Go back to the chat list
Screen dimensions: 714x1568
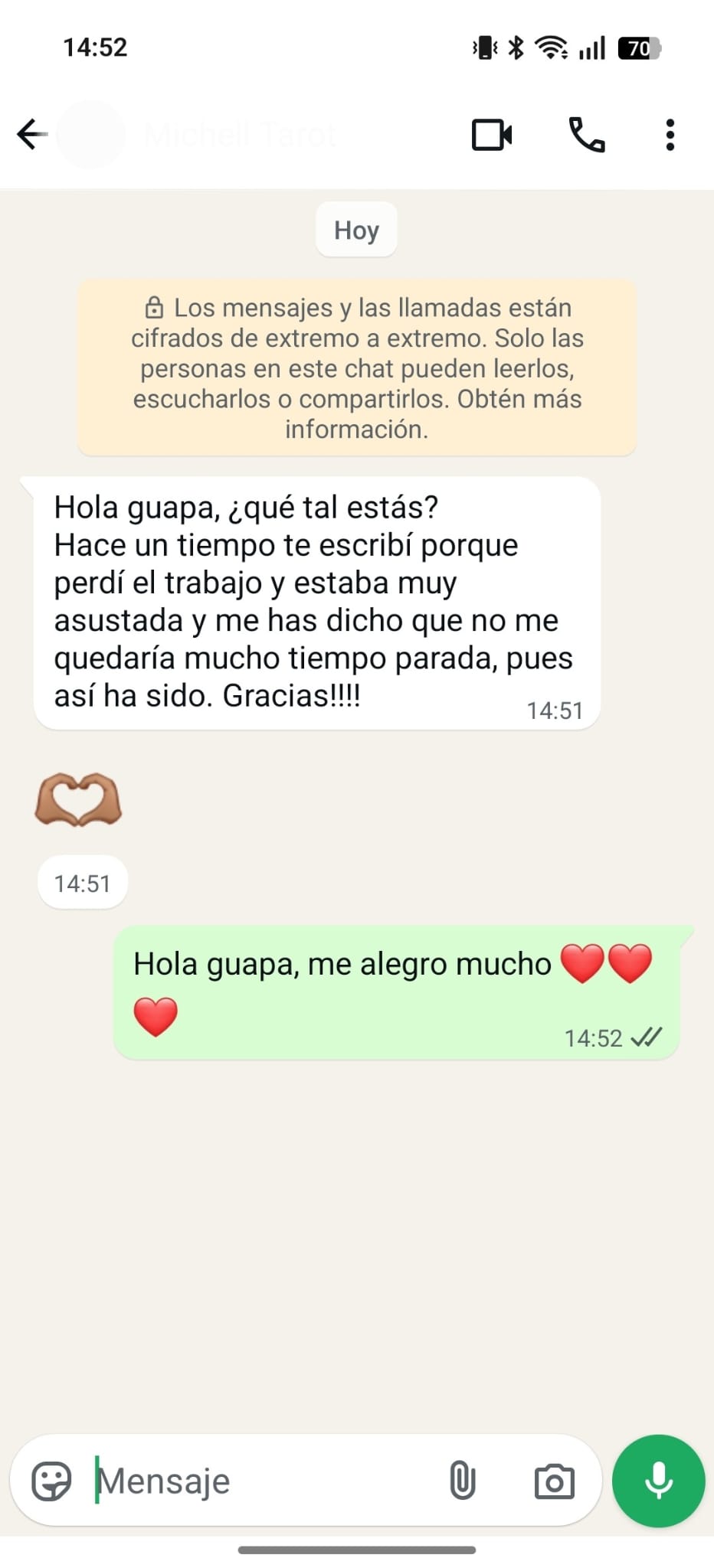point(32,135)
